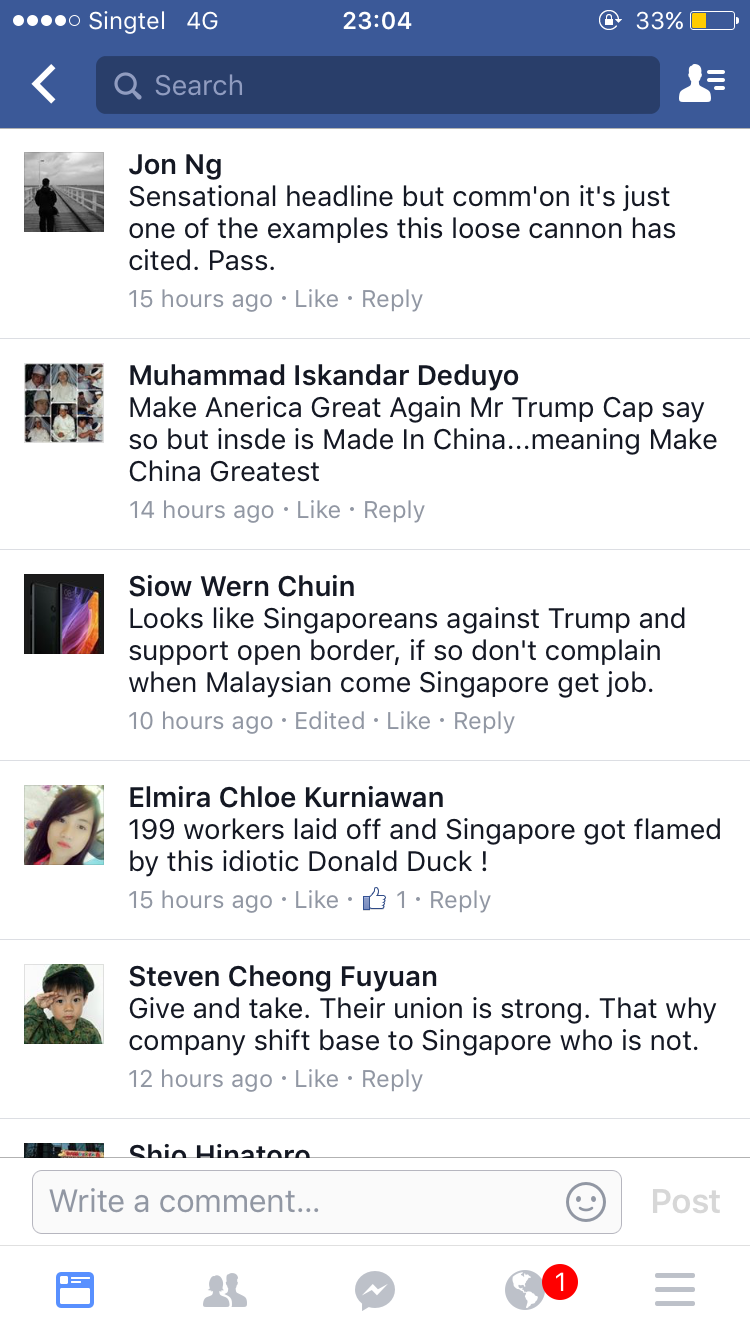Image resolution: width=750 pixels, height=1334 pixels.
Task: See who liked Elmira Chloe Kurniawan's comment
Action: (385, 900)
